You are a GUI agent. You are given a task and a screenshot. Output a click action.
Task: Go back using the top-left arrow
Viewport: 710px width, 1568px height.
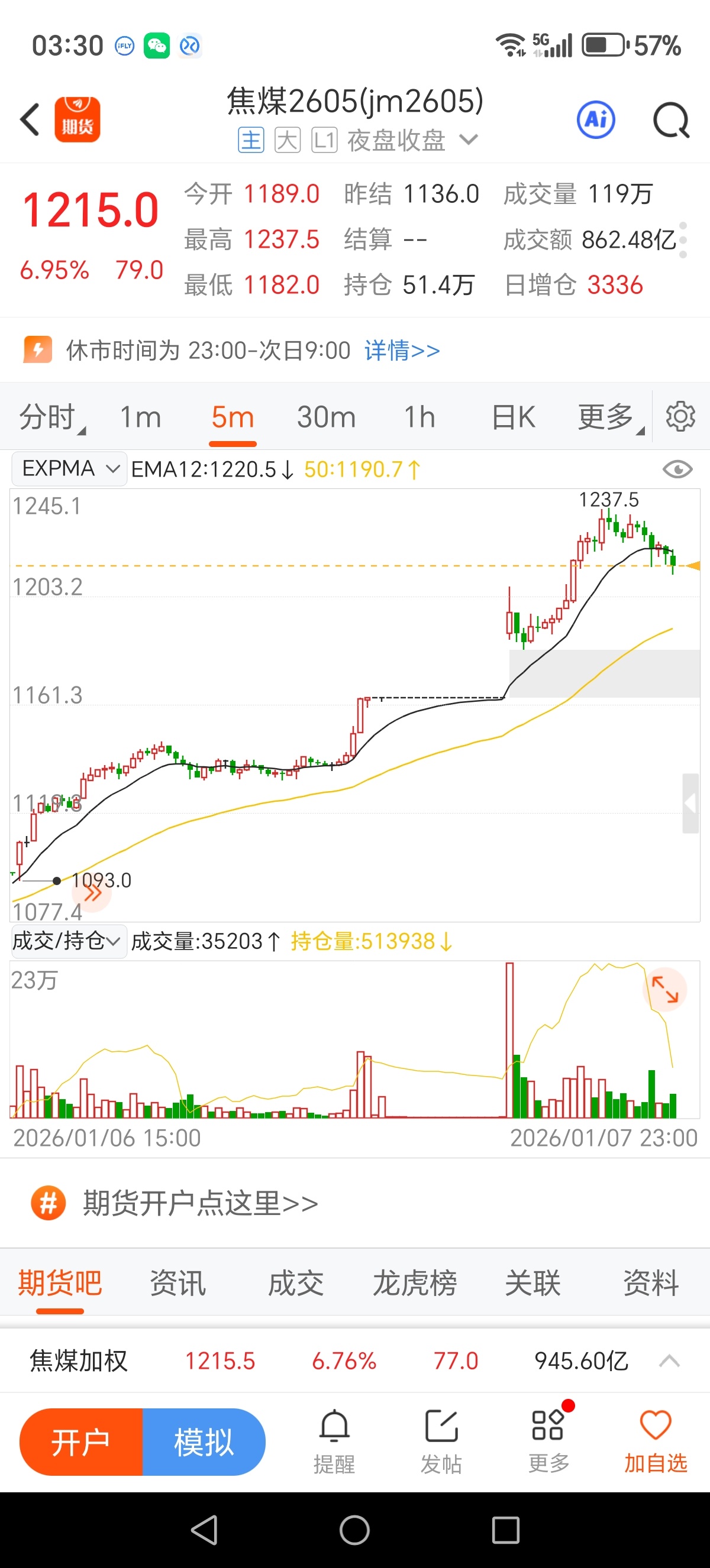click(30, 119)
